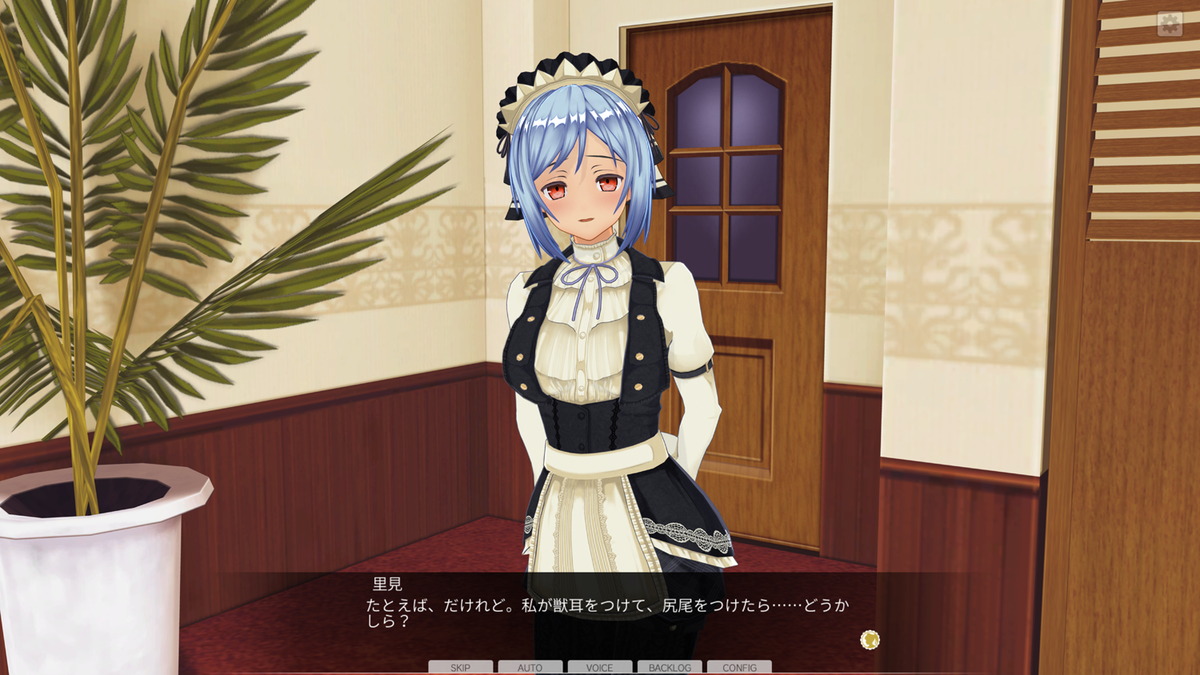Open the settings gear icon
Viewport: 1200px width, 675px height.
pos(1169,24)
